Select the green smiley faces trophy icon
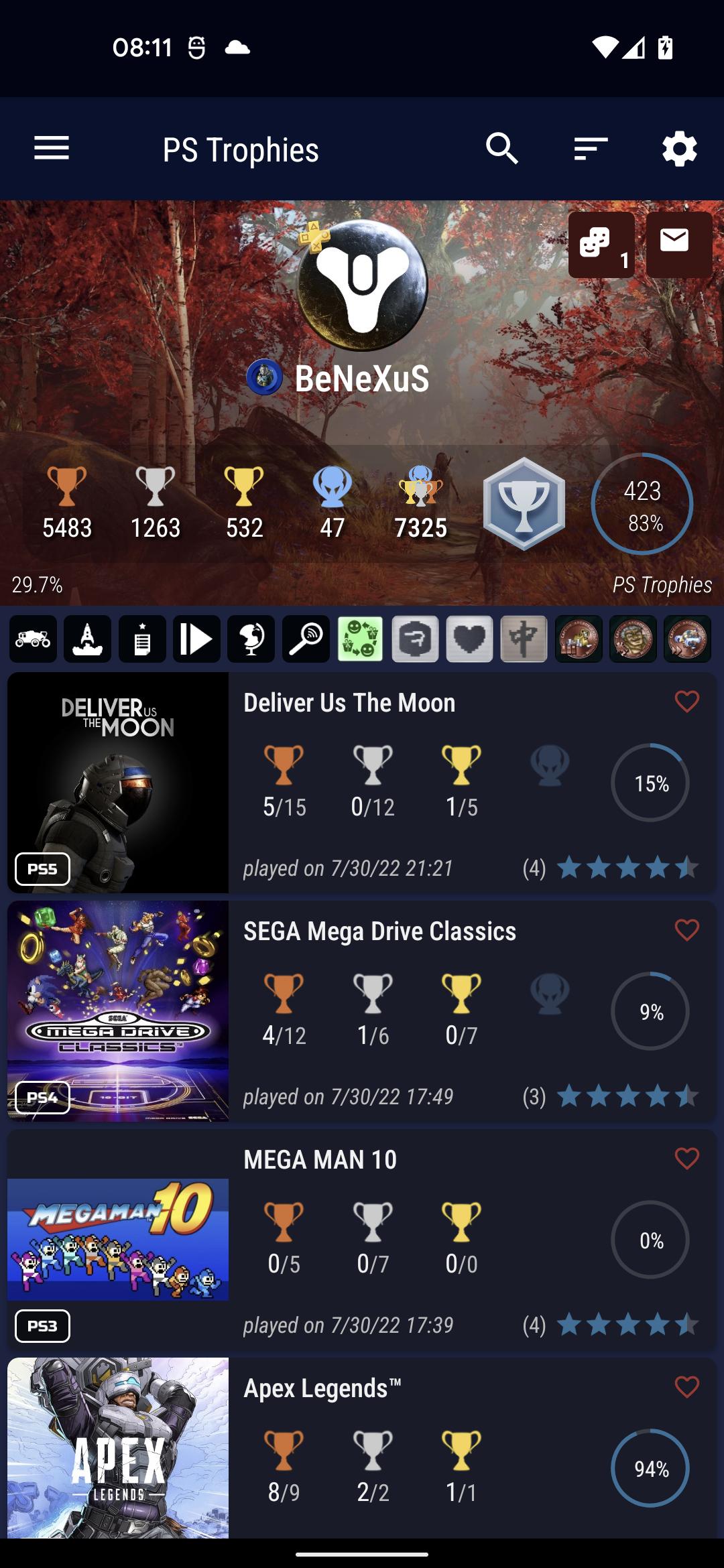Viewport: 724px width, 1568px height. tap(361, 639)
